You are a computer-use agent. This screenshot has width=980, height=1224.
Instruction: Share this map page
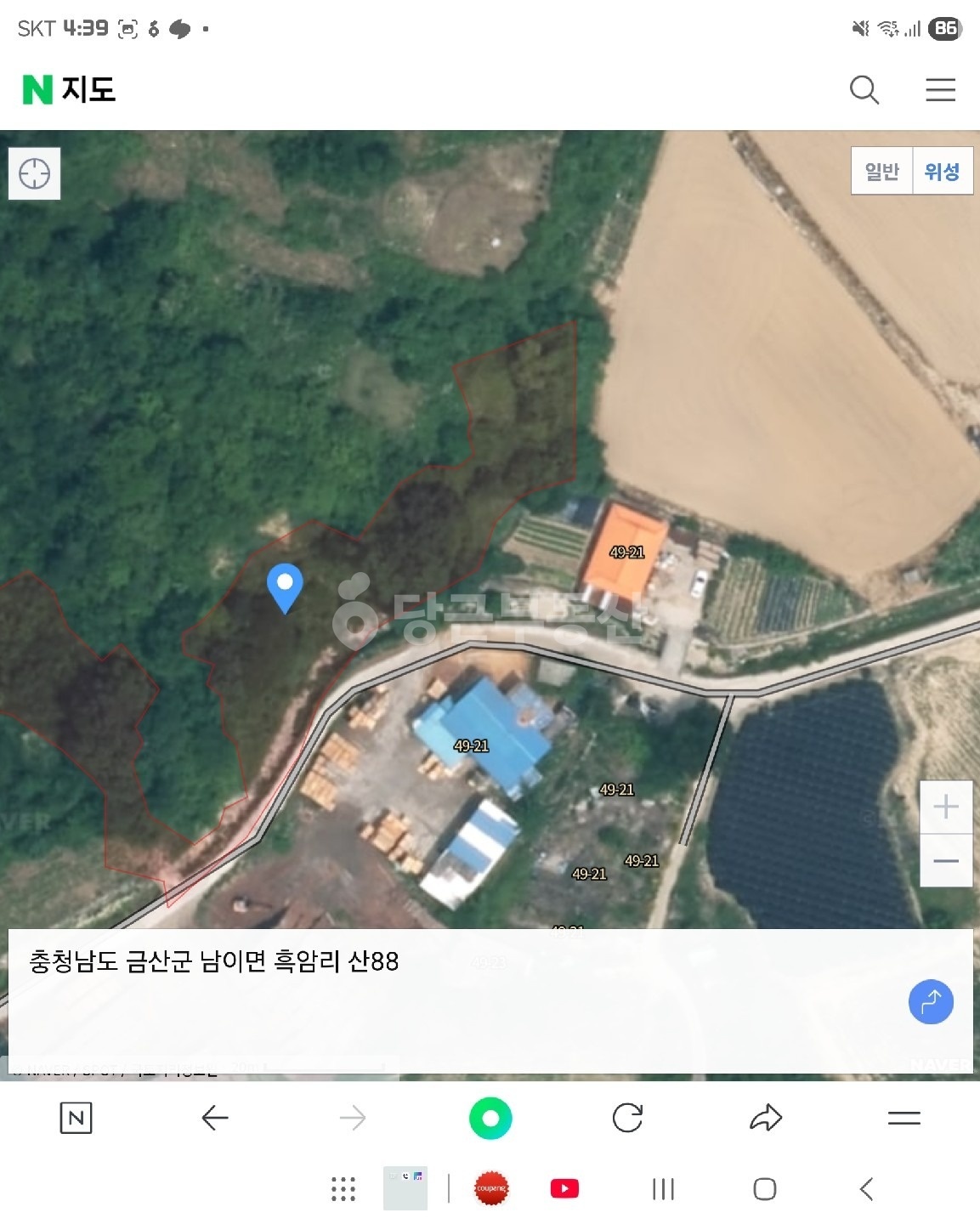(765, 1118)
